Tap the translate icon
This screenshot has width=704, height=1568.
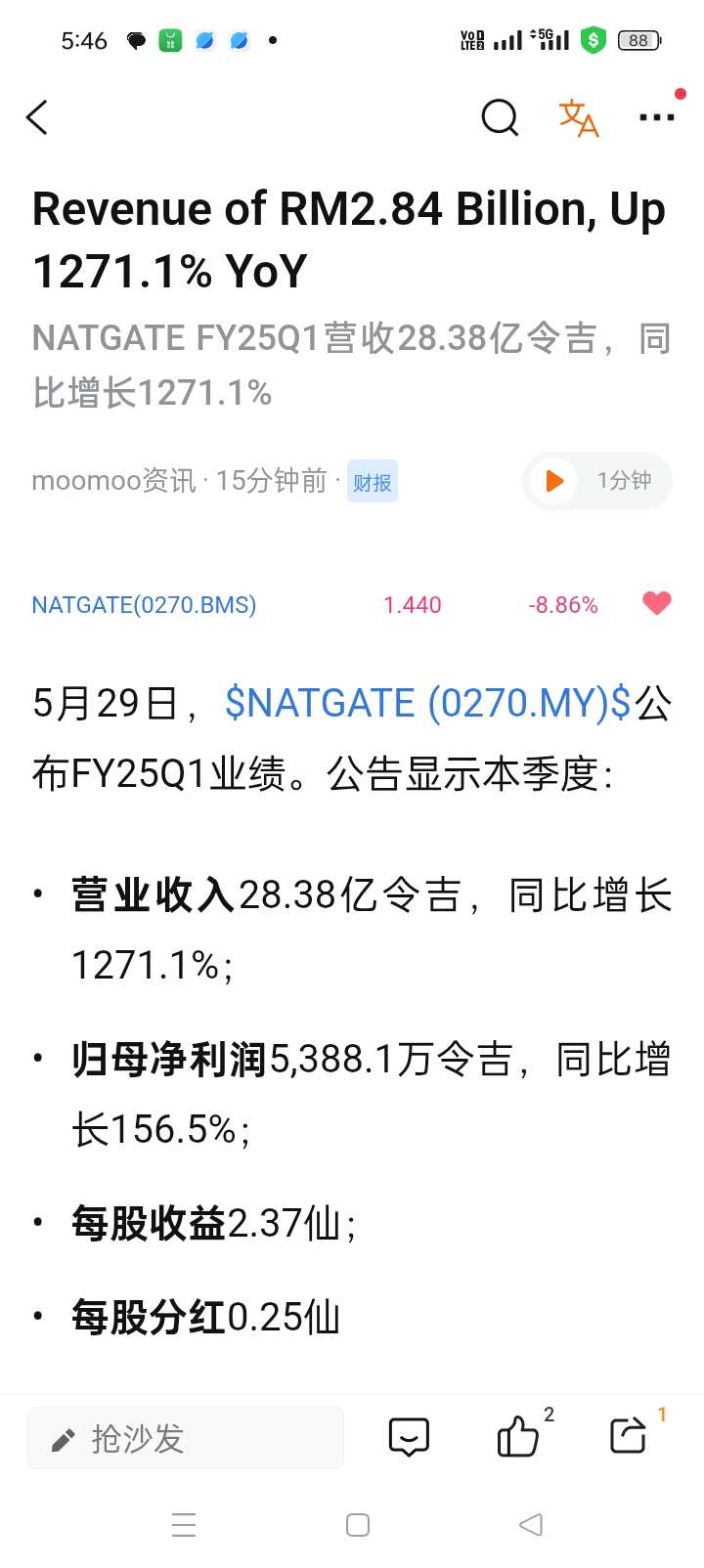[578, 118]
